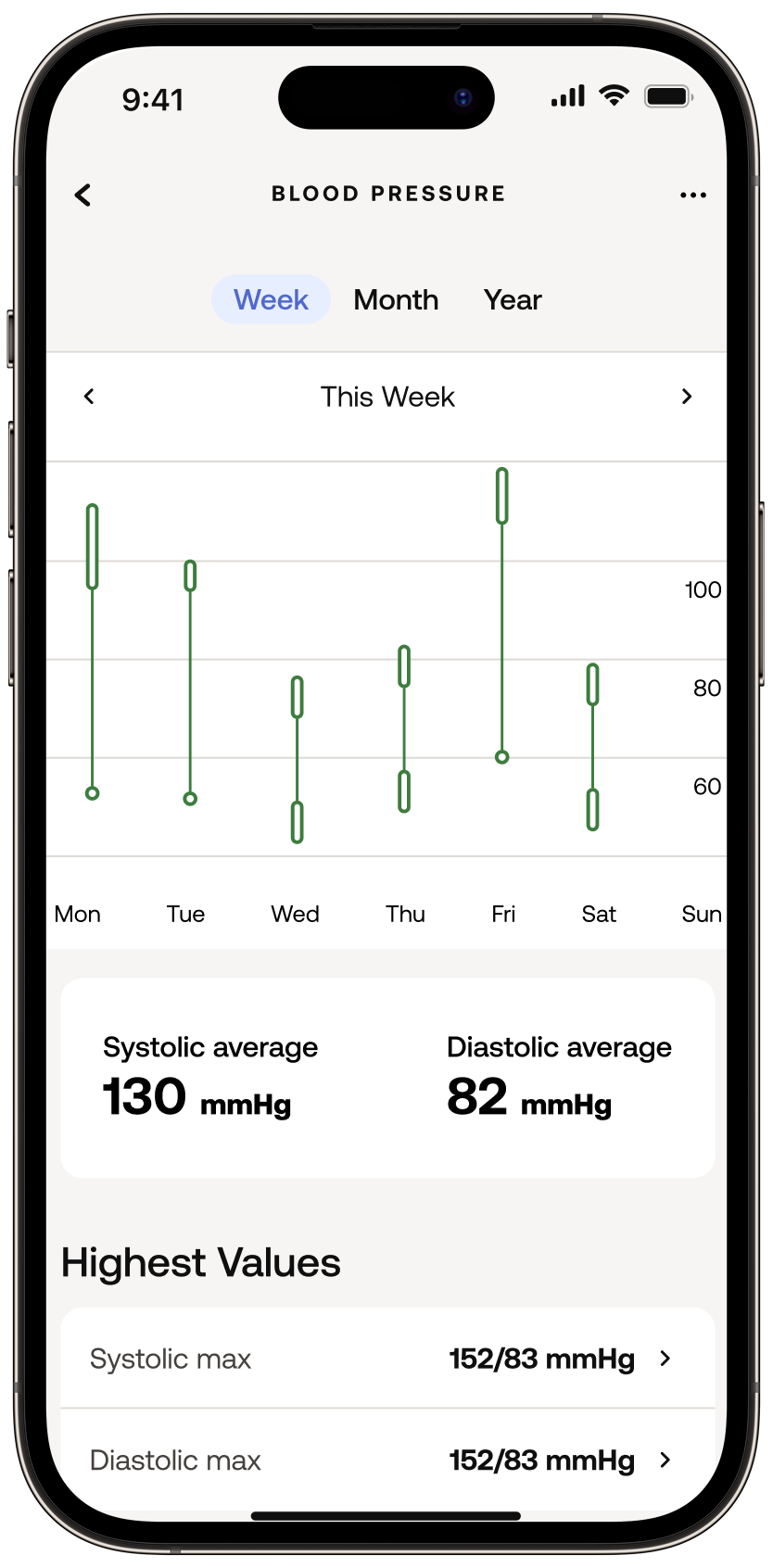Open the three-dot overflow menu
The image size is (773, 1568).
click(x=692, y=195)
